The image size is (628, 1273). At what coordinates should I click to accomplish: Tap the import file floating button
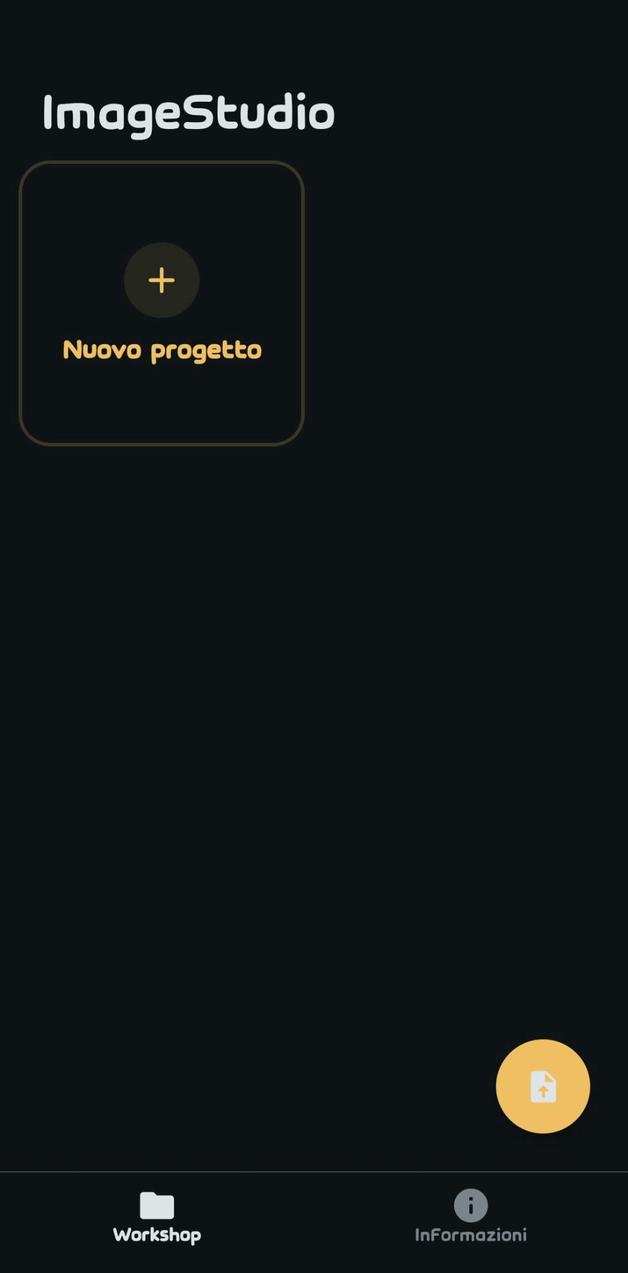(543, 1086)
